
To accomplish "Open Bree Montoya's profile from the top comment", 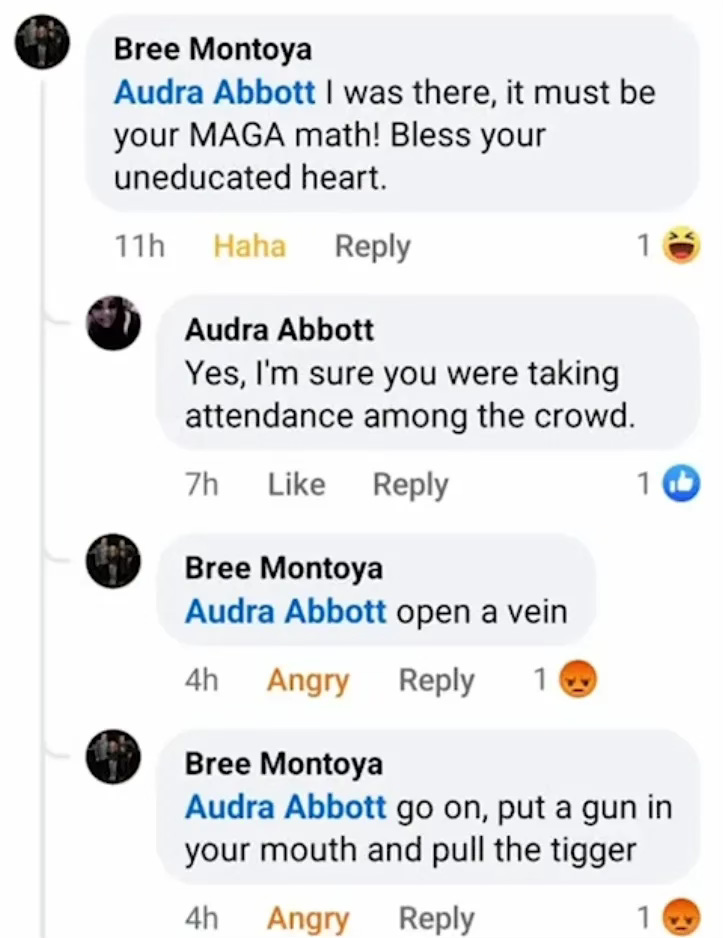I will (x=212, y=48).
